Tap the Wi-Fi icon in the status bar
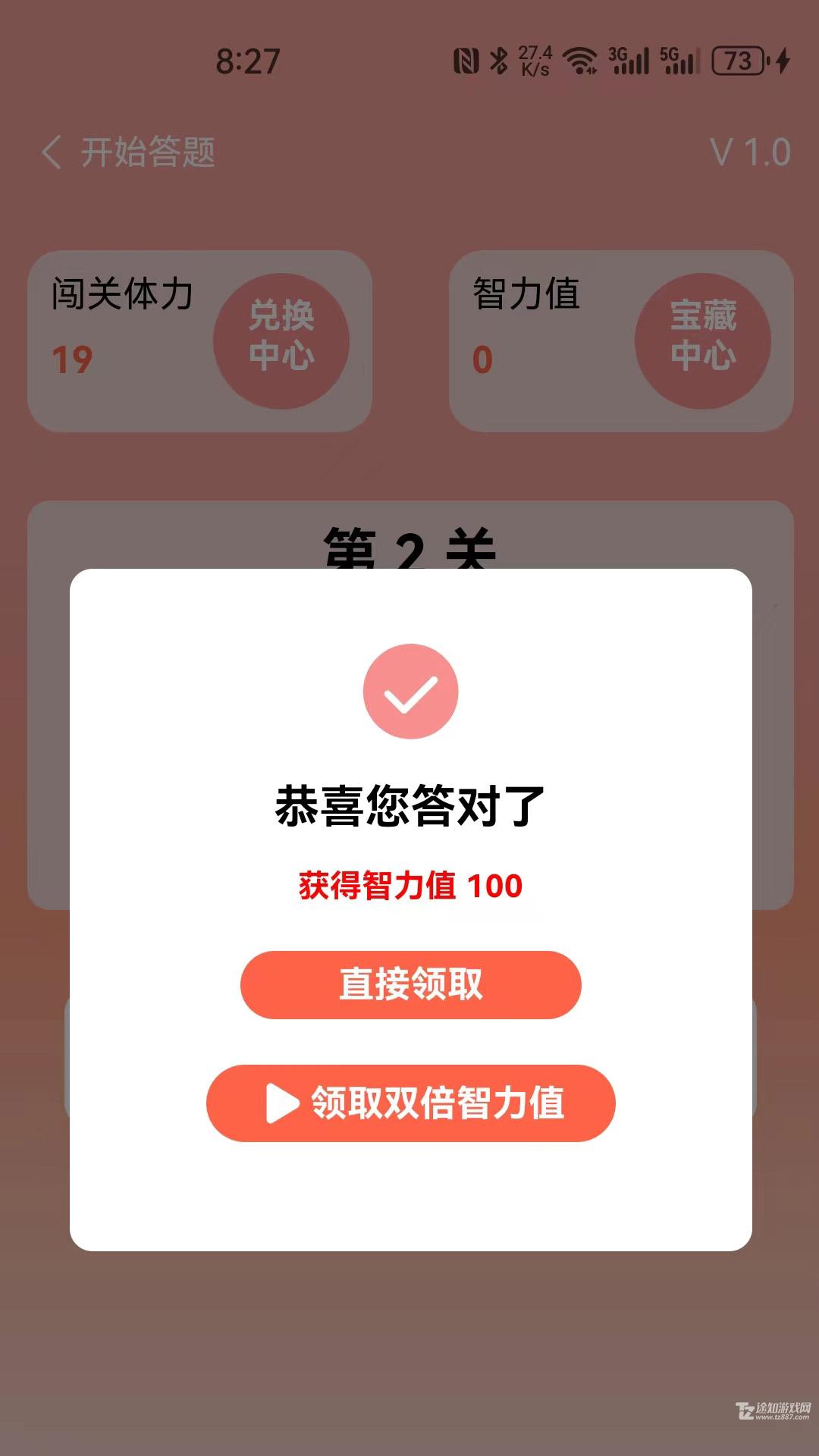This screenshot has width=819, height=1456. (580, 59)
